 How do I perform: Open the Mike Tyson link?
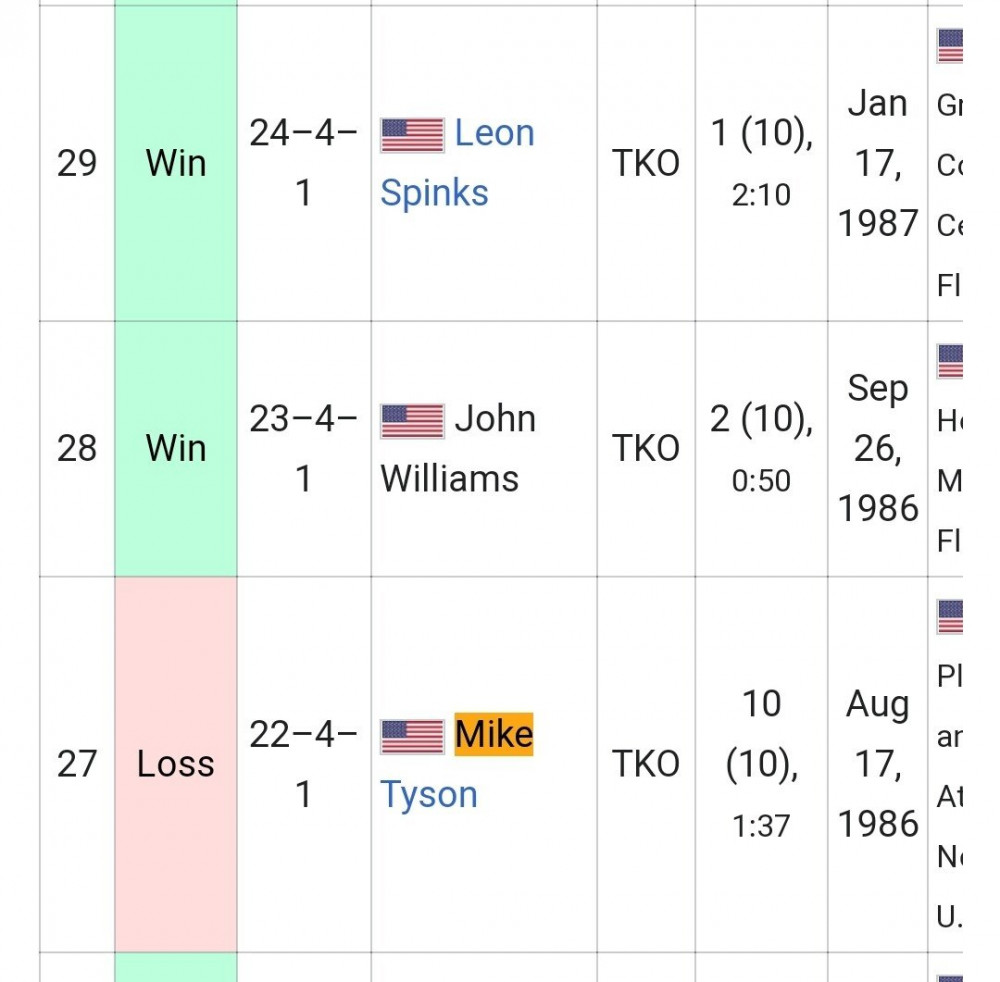[457, 764]
